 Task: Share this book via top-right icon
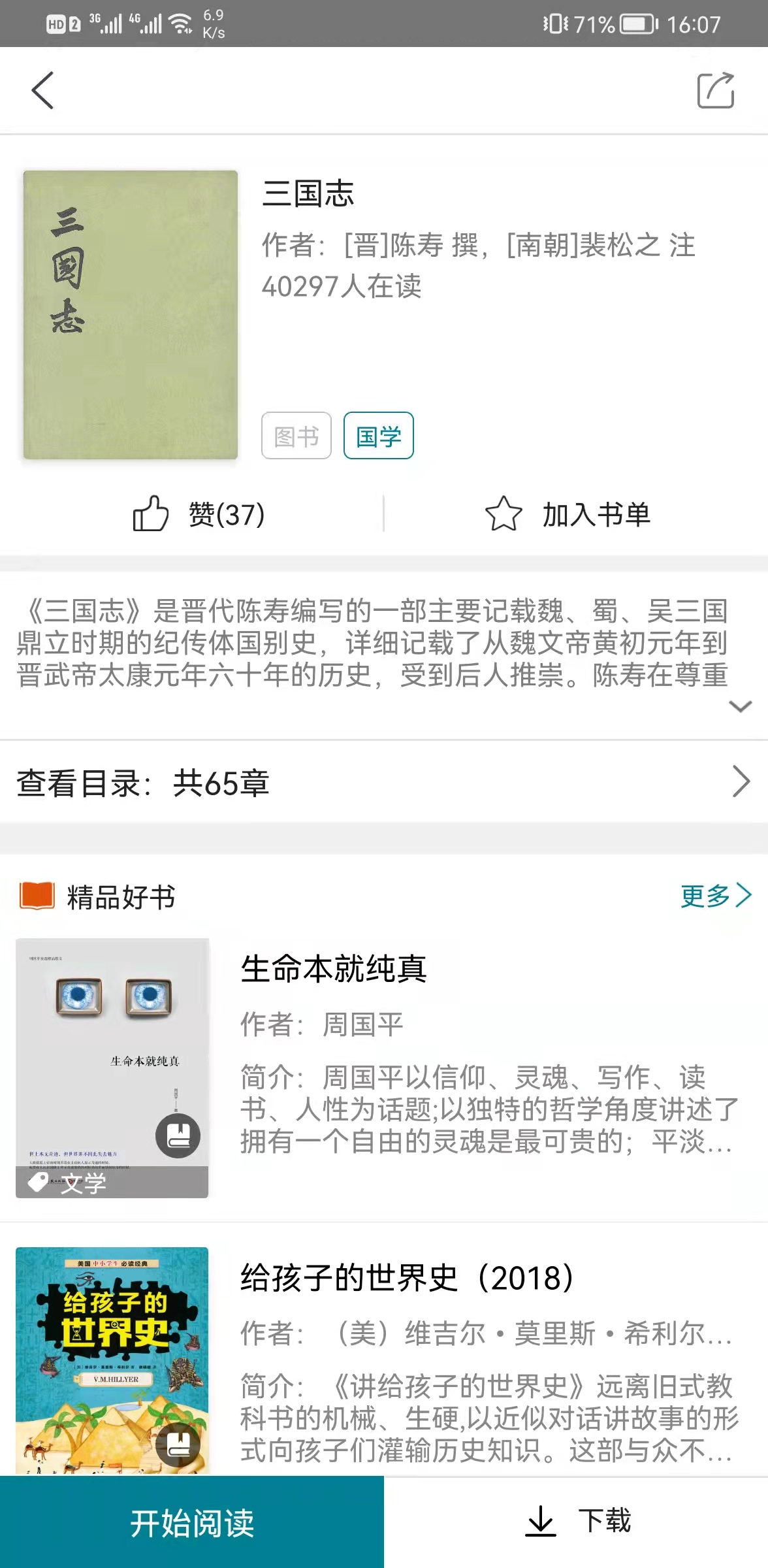coord(716,90)
